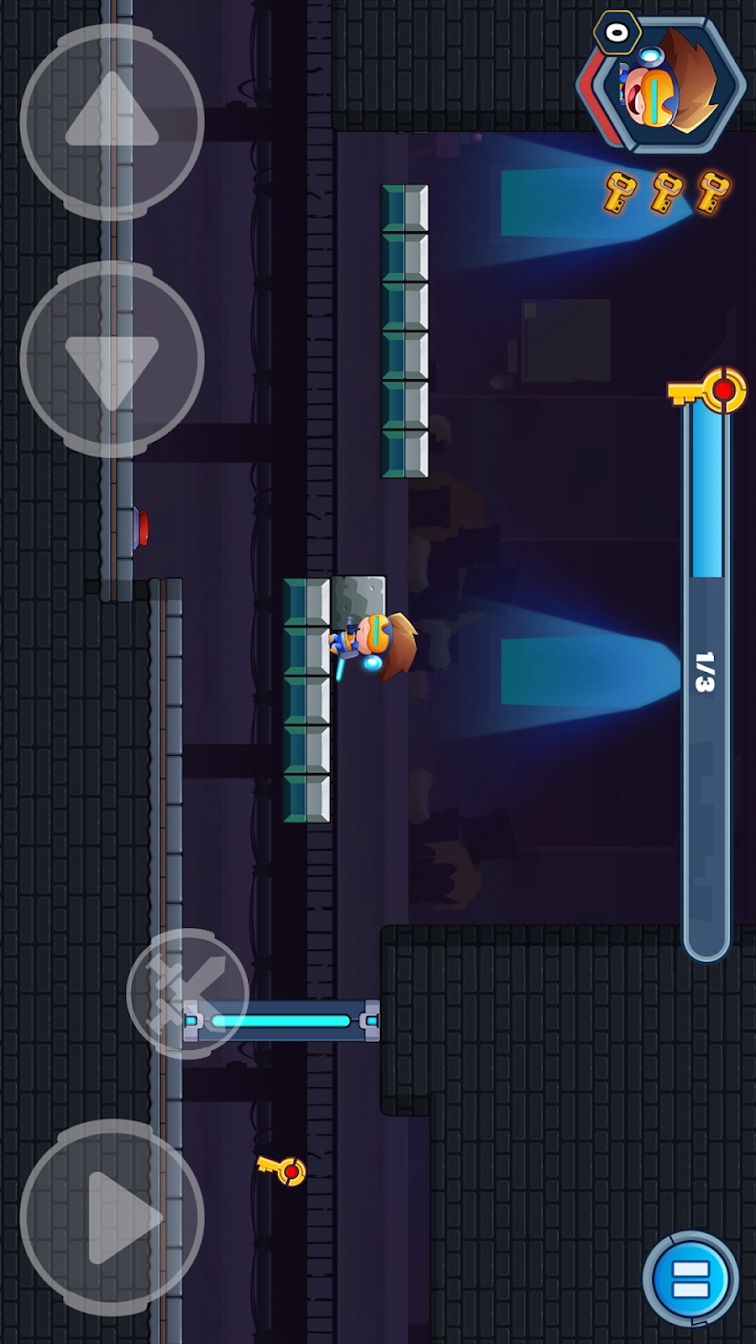
Task: Pause the game
Action: (x=690, y=1279)
